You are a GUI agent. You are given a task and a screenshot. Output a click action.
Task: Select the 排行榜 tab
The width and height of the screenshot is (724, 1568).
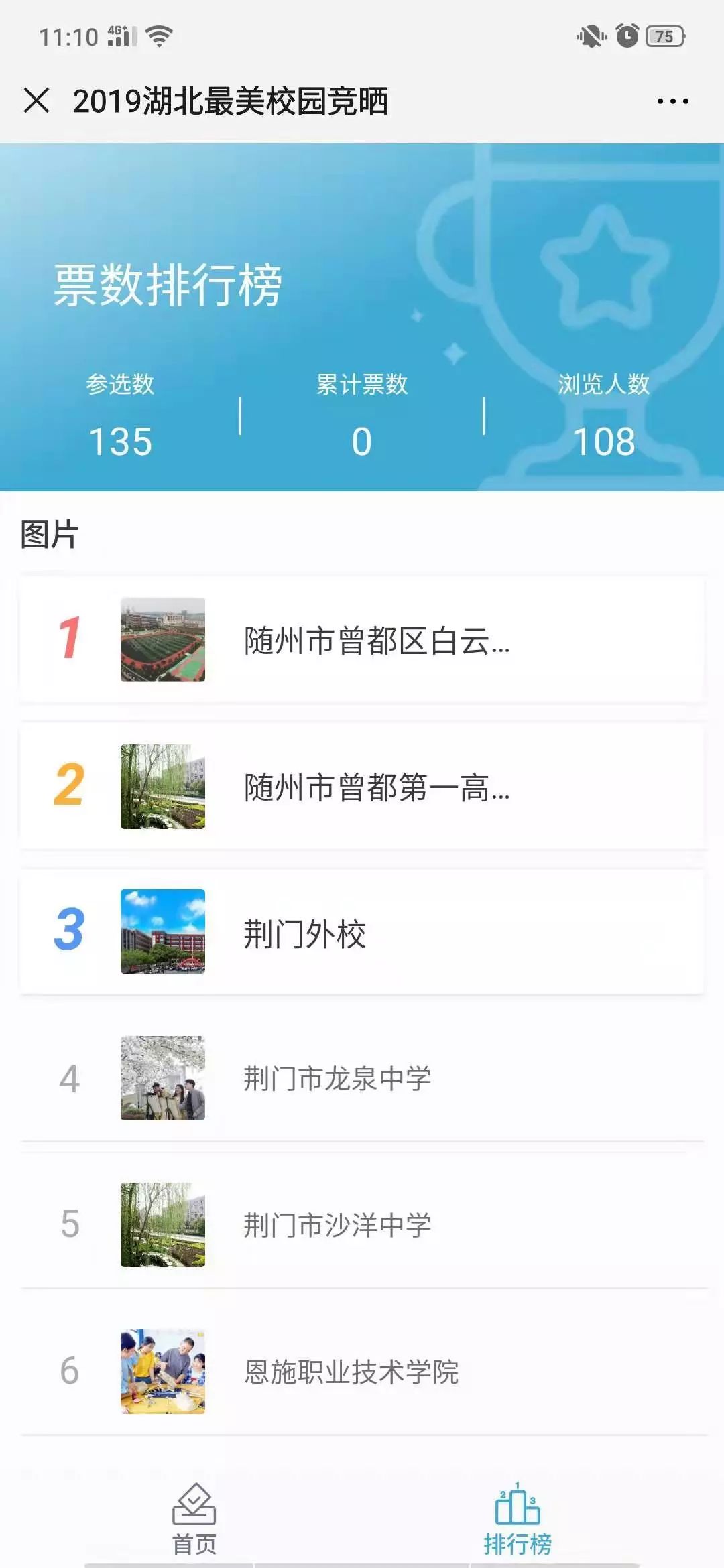pos(518,1520)
